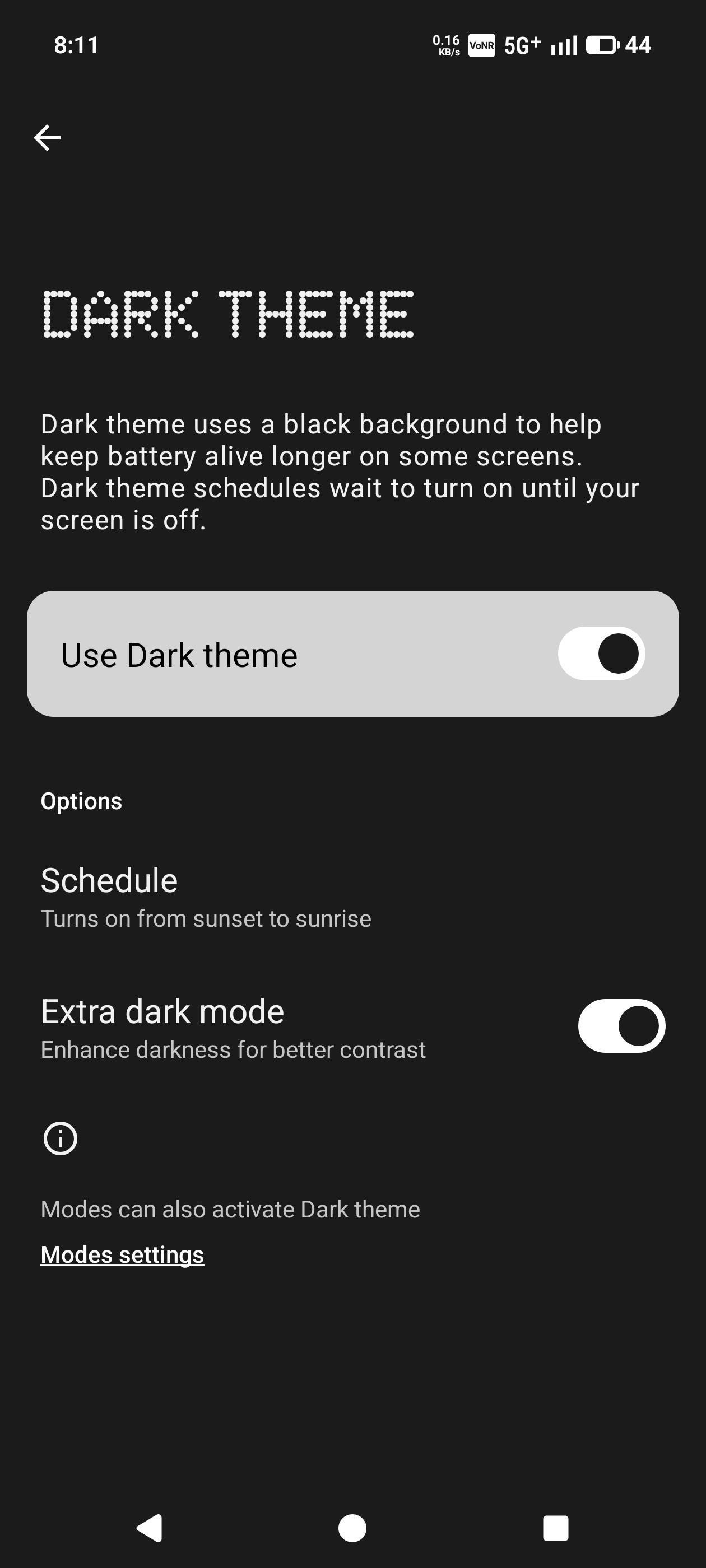Open recent apps from navigation bar
706x1568 pixels.
(x=555, y=1527)
